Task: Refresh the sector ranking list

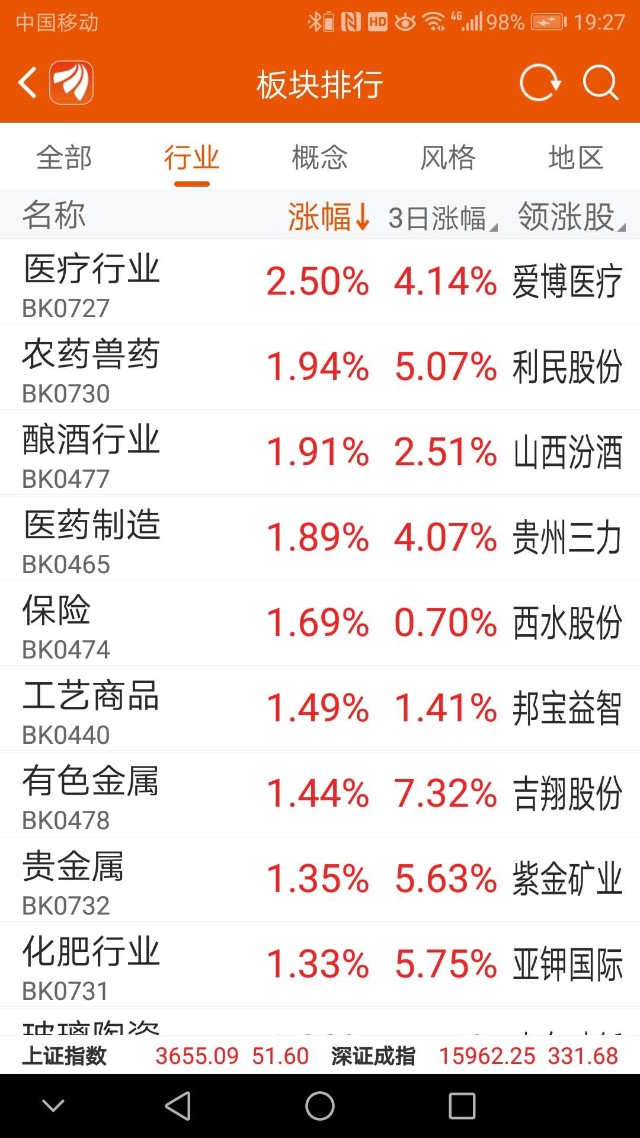Action: (x=540, y=84)
